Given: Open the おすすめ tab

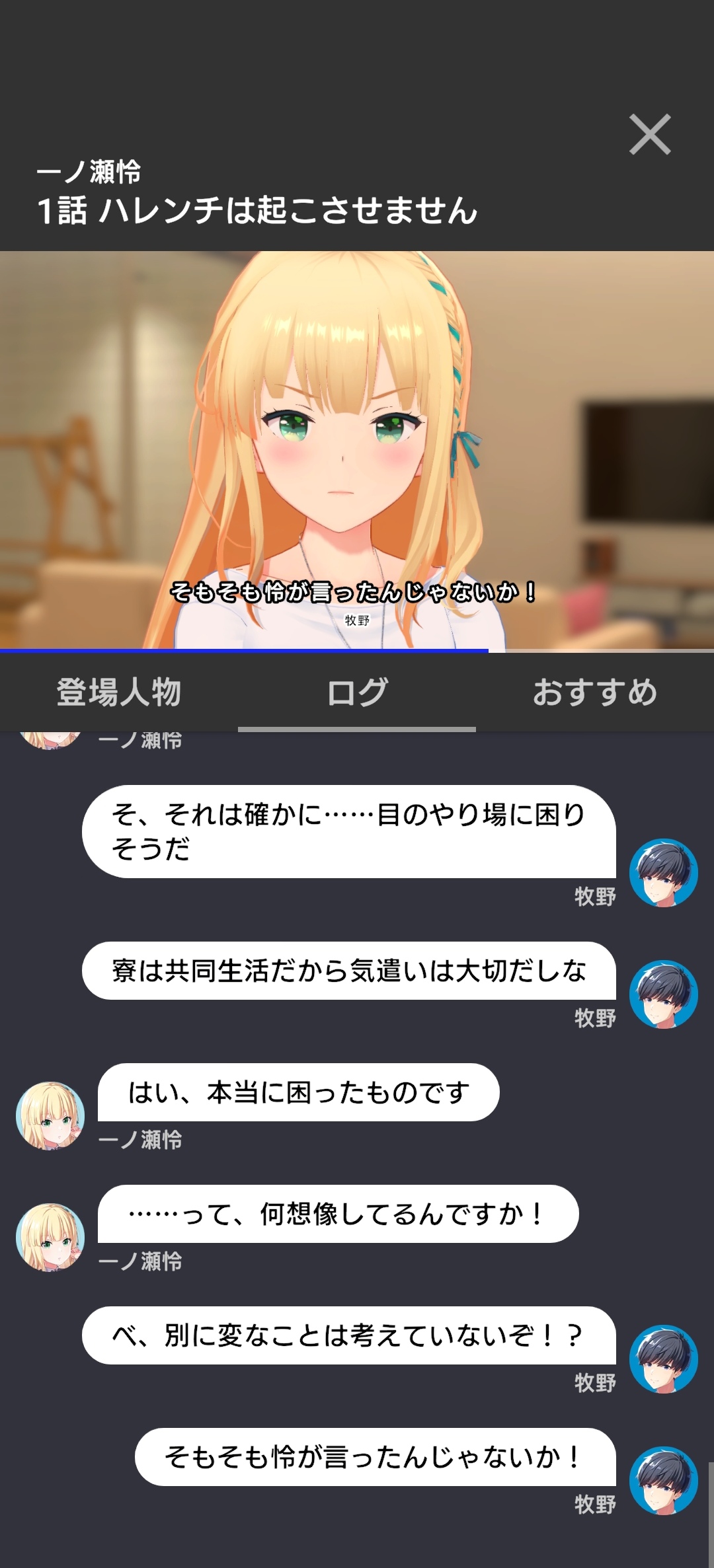Looking at the screenshot, I should coord(595,692).
